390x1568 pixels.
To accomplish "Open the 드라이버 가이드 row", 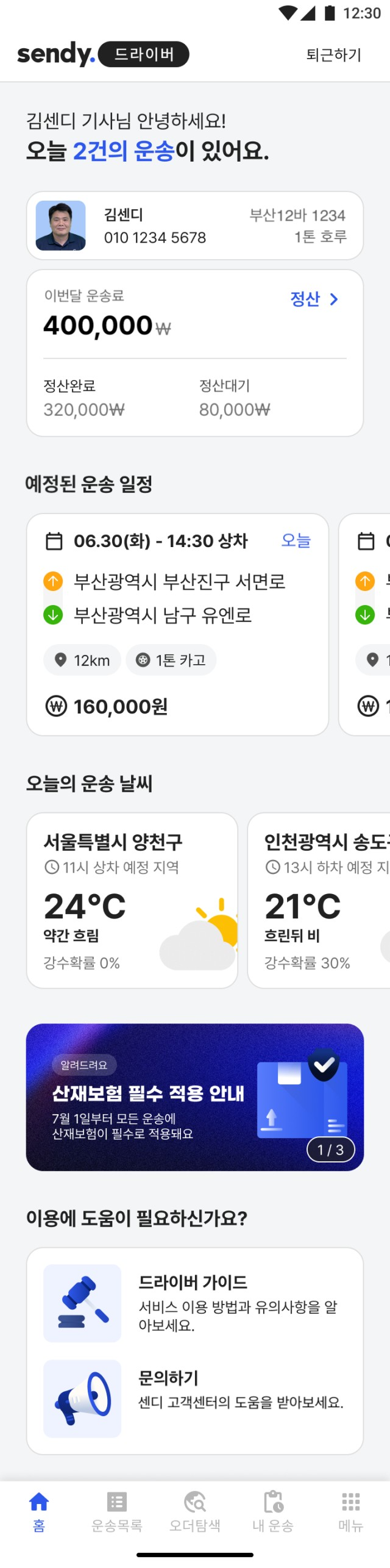I will [194, 1303].
